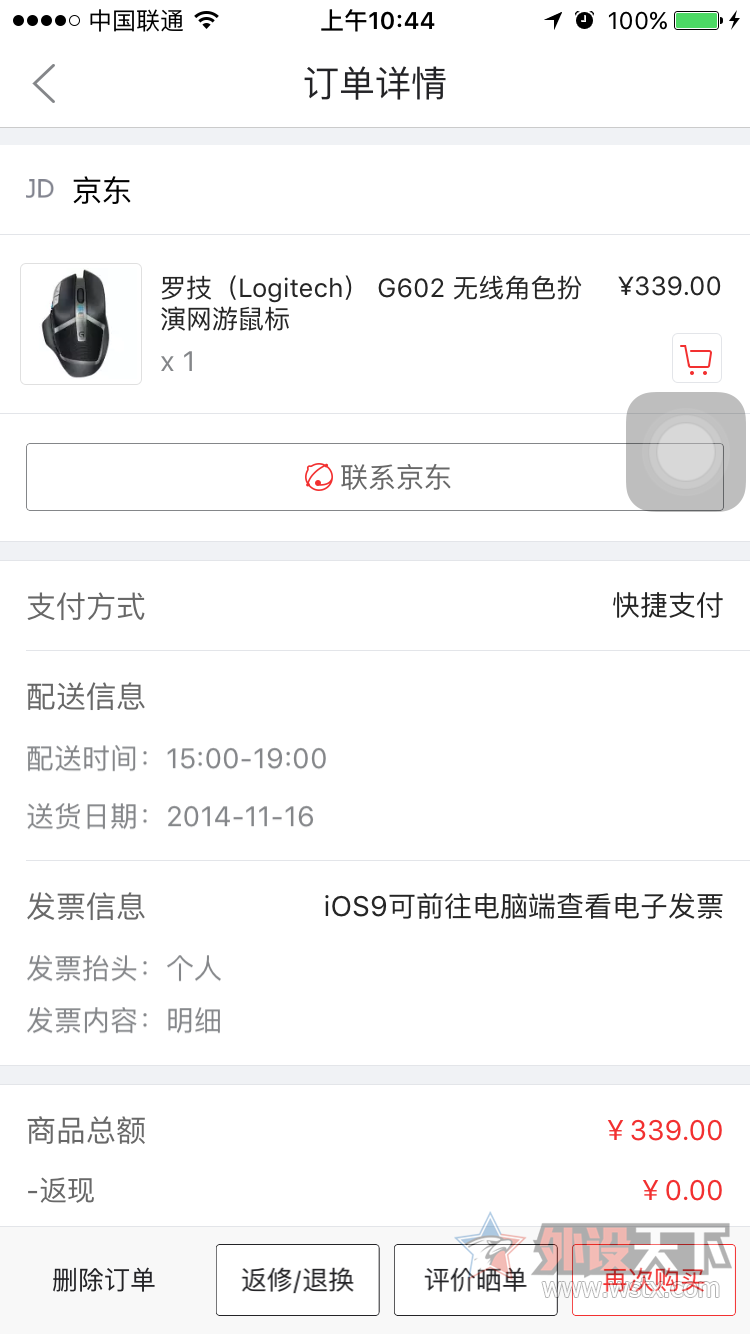The width and height of the screenshot is (750, 1334).
Task: Open the product image of the Logitech G602 mouse
Action: (x=80, y=323)
